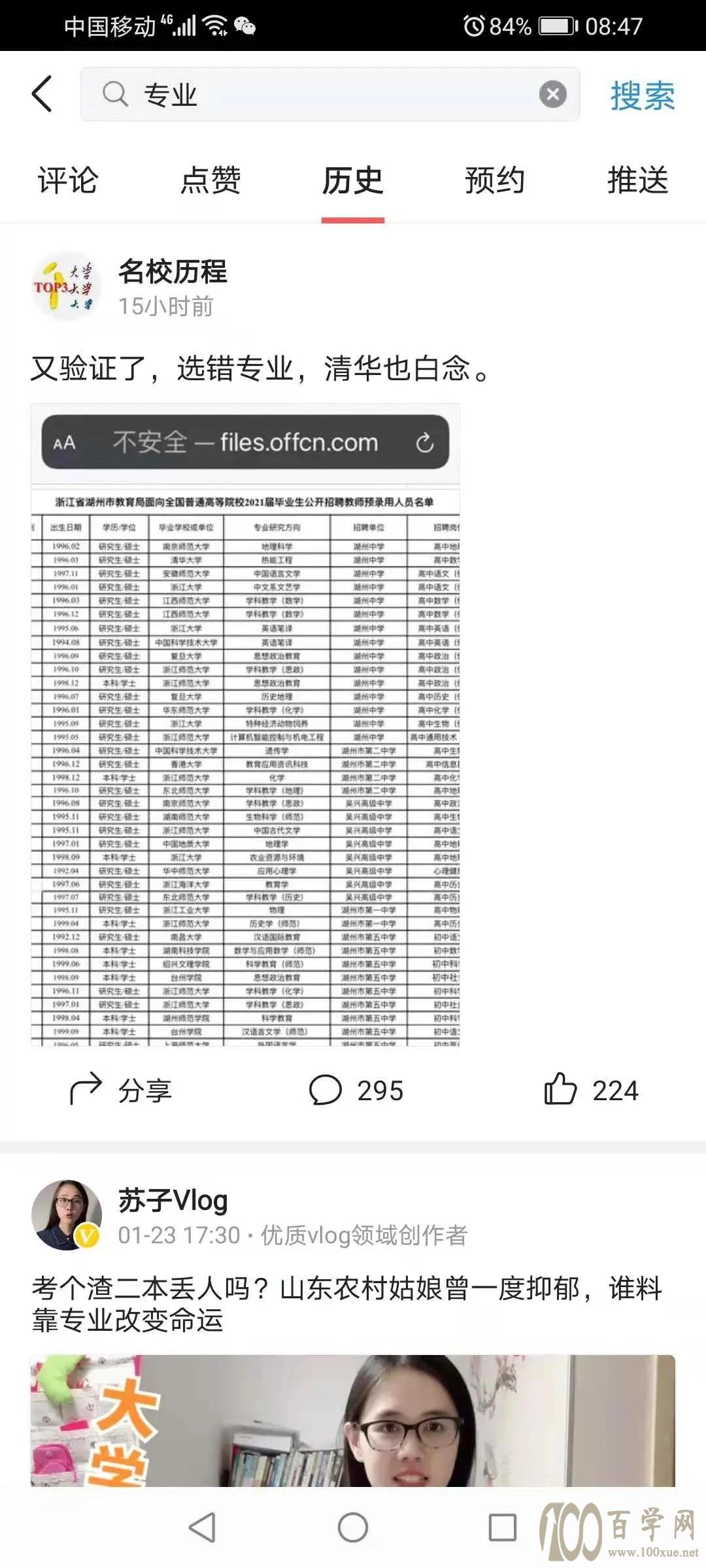Tap the 搜索 button
This screenshot has width=706, height=1568.
coord(643,95)
